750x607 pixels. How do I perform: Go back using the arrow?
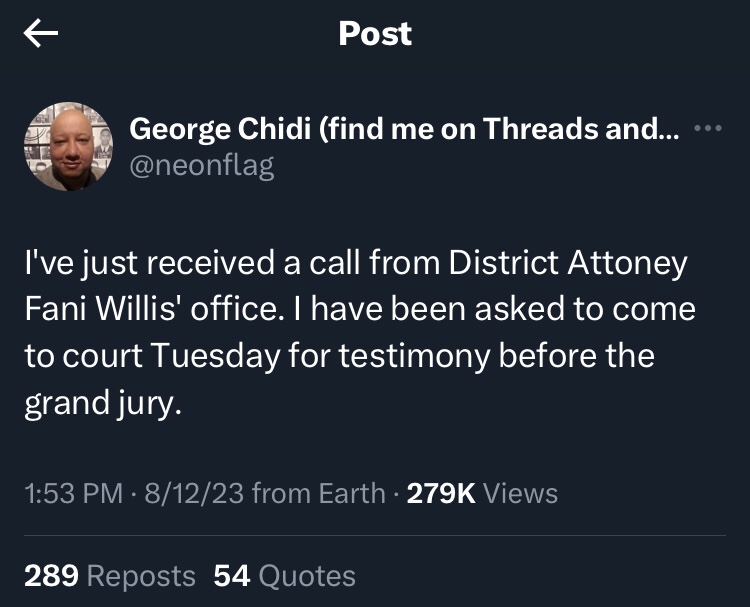pyautogui.click(x=41, y=34)
